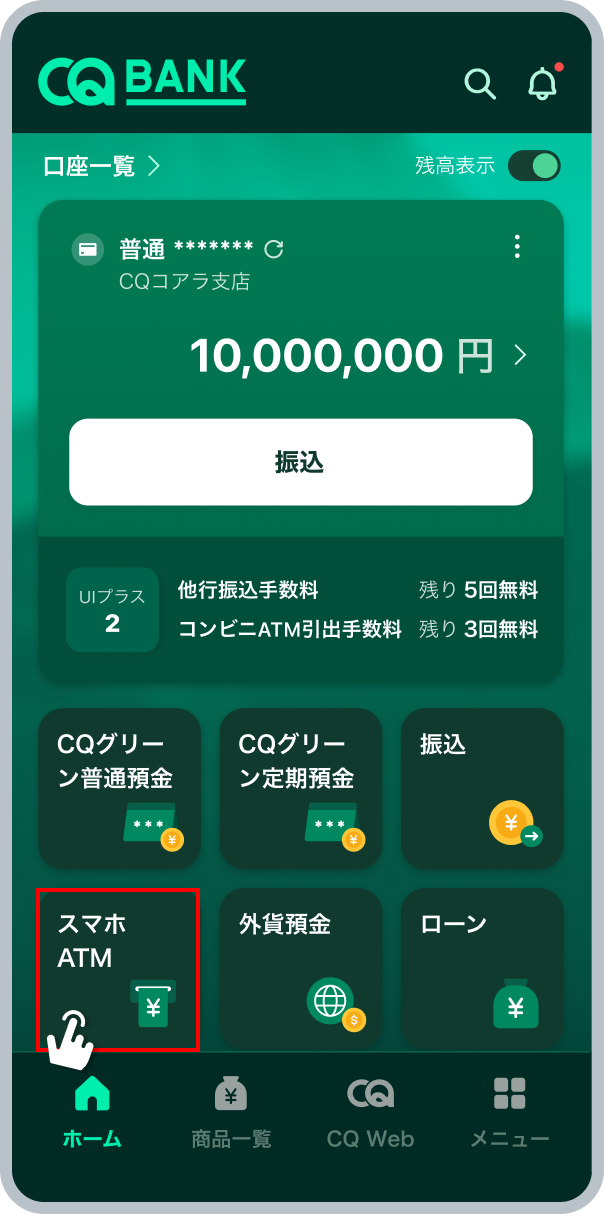The width and height of the screenshot is (604, 1214).
Task: Open the 口座一覧 account list
Action: (101, 166)
